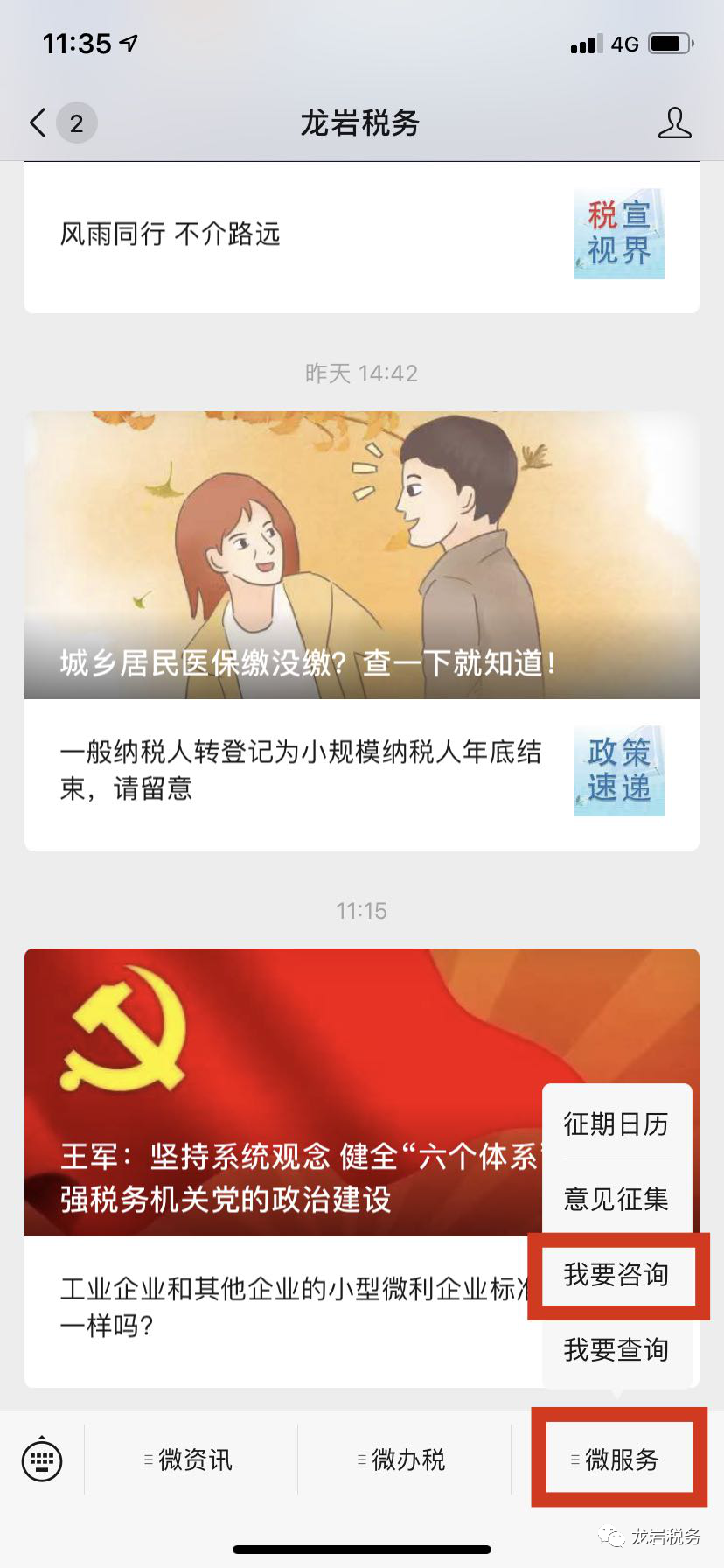Choose 我要咨询 in the popup menu

tap(616, 1275)
